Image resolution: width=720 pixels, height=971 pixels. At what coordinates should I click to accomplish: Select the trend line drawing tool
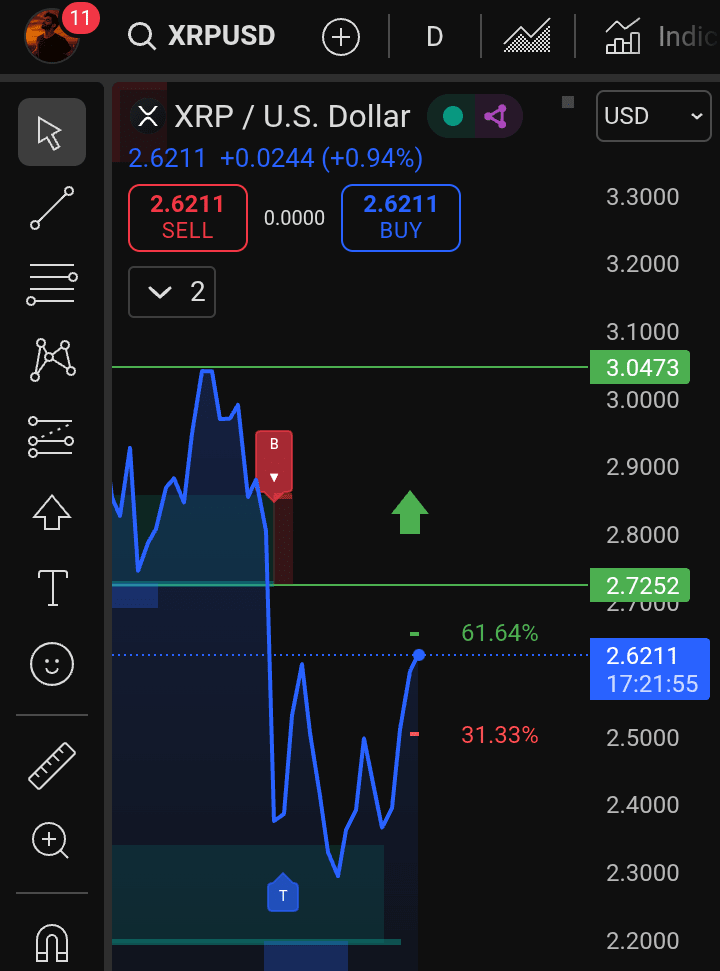click(x=51, y=208)
